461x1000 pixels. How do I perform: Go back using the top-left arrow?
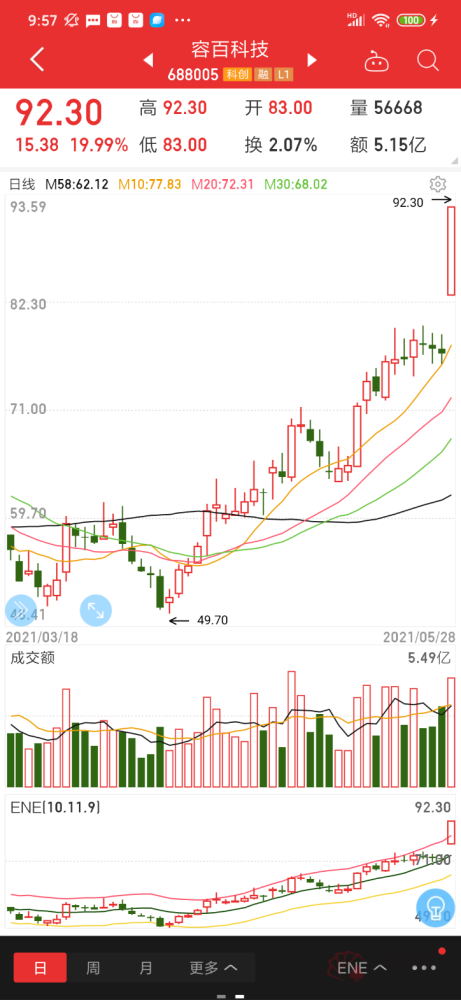pos(38,60)
